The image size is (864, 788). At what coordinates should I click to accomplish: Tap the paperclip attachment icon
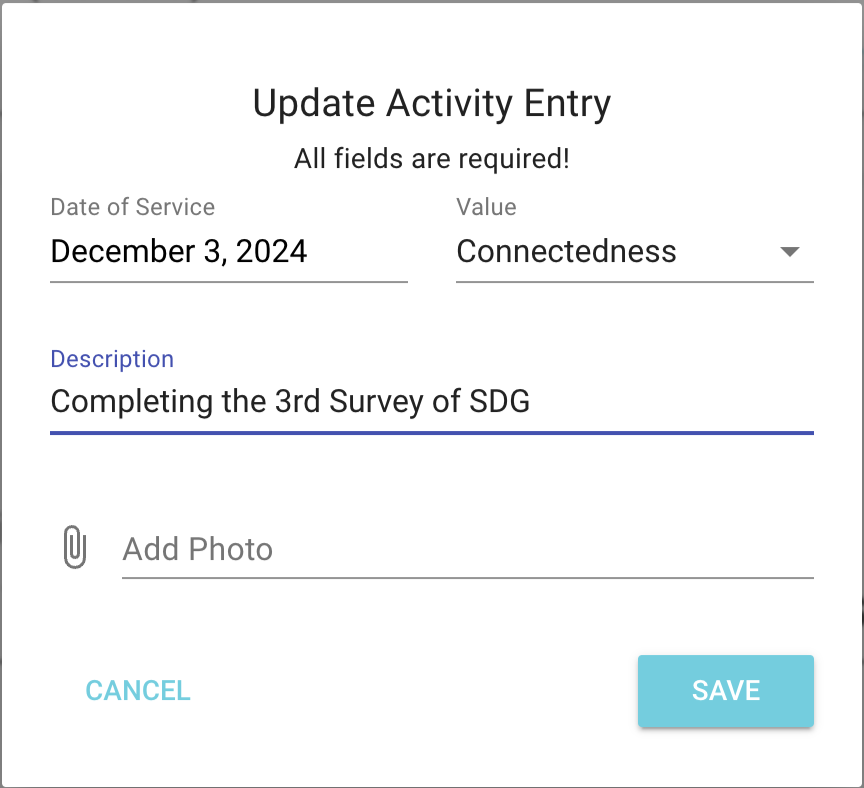click(x=75, y=548)
